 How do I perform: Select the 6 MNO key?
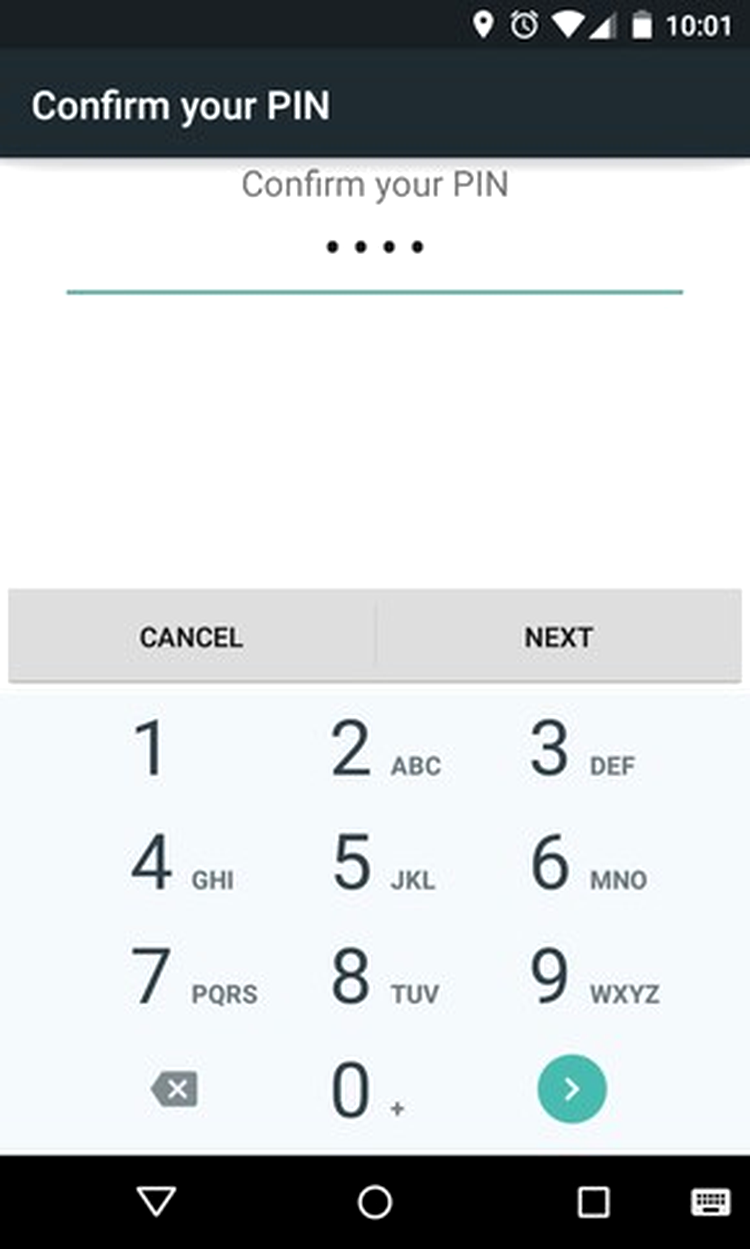575,863
